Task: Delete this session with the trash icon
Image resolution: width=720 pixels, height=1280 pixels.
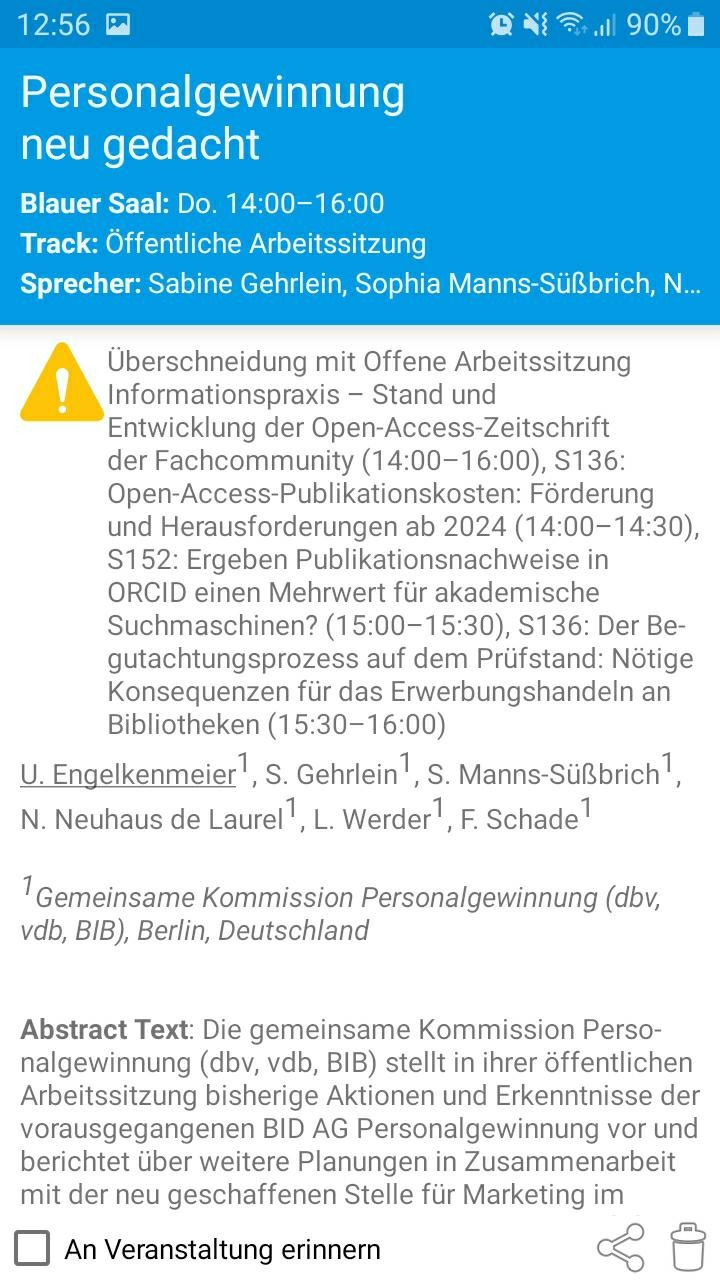Action: 687,1247
